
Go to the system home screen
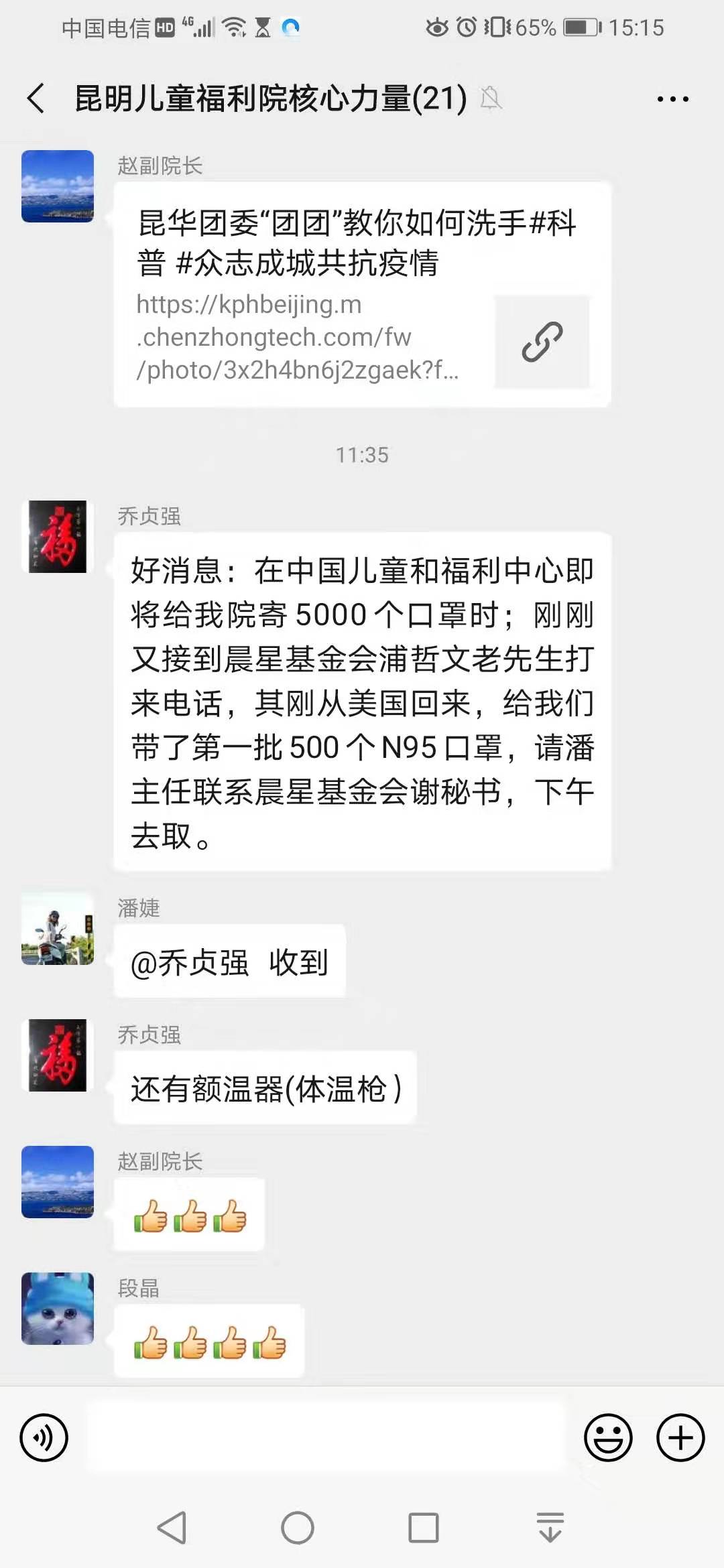point(298,1528)
